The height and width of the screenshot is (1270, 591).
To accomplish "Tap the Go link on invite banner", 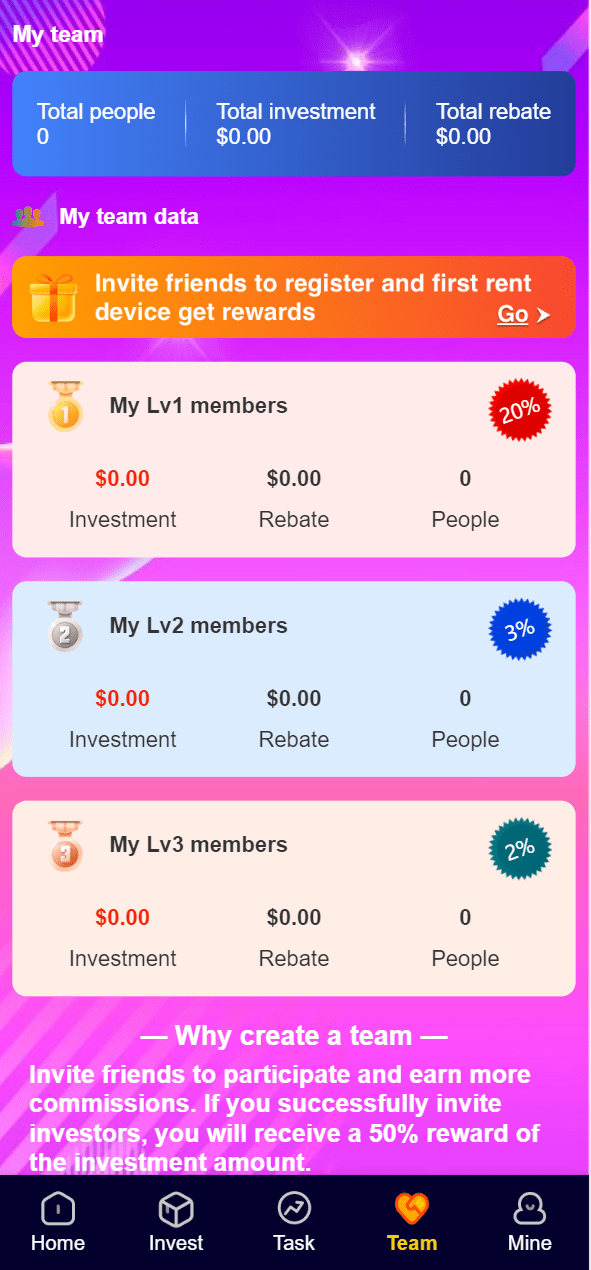I will point(523,314).
